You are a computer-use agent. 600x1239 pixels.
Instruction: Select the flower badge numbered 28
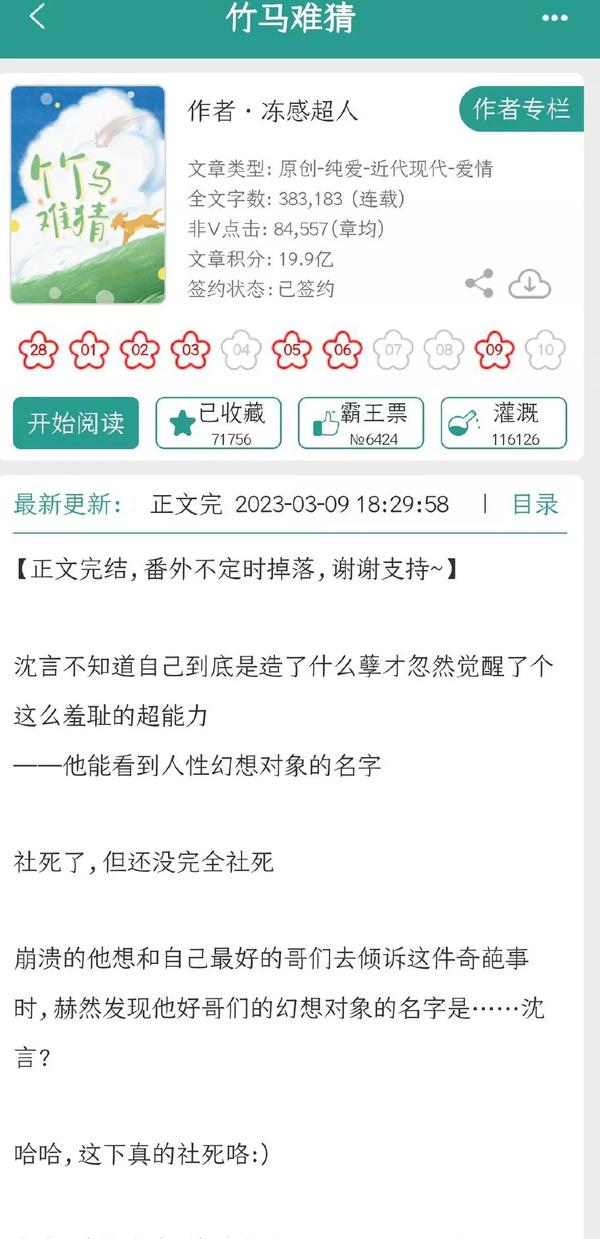pyautogui.click(x=38, y=350)
